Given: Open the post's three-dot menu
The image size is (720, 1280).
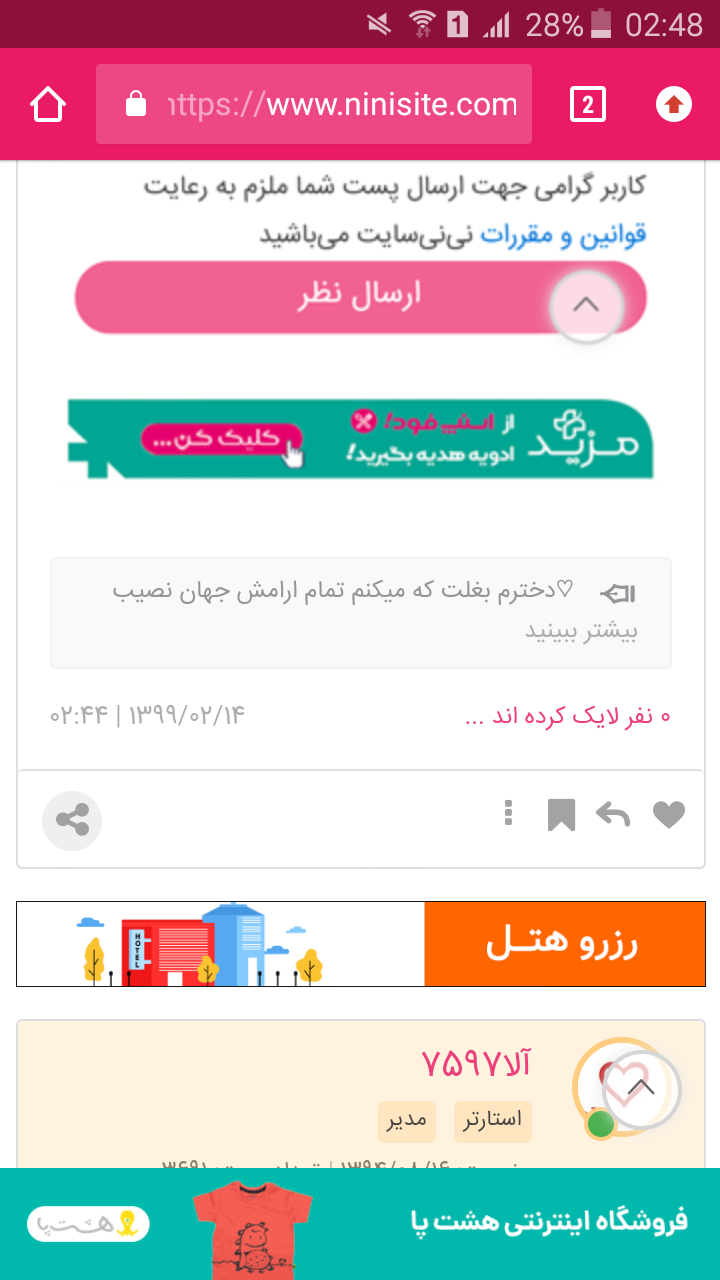Looking at the screenshot, I should pos(509,814).
